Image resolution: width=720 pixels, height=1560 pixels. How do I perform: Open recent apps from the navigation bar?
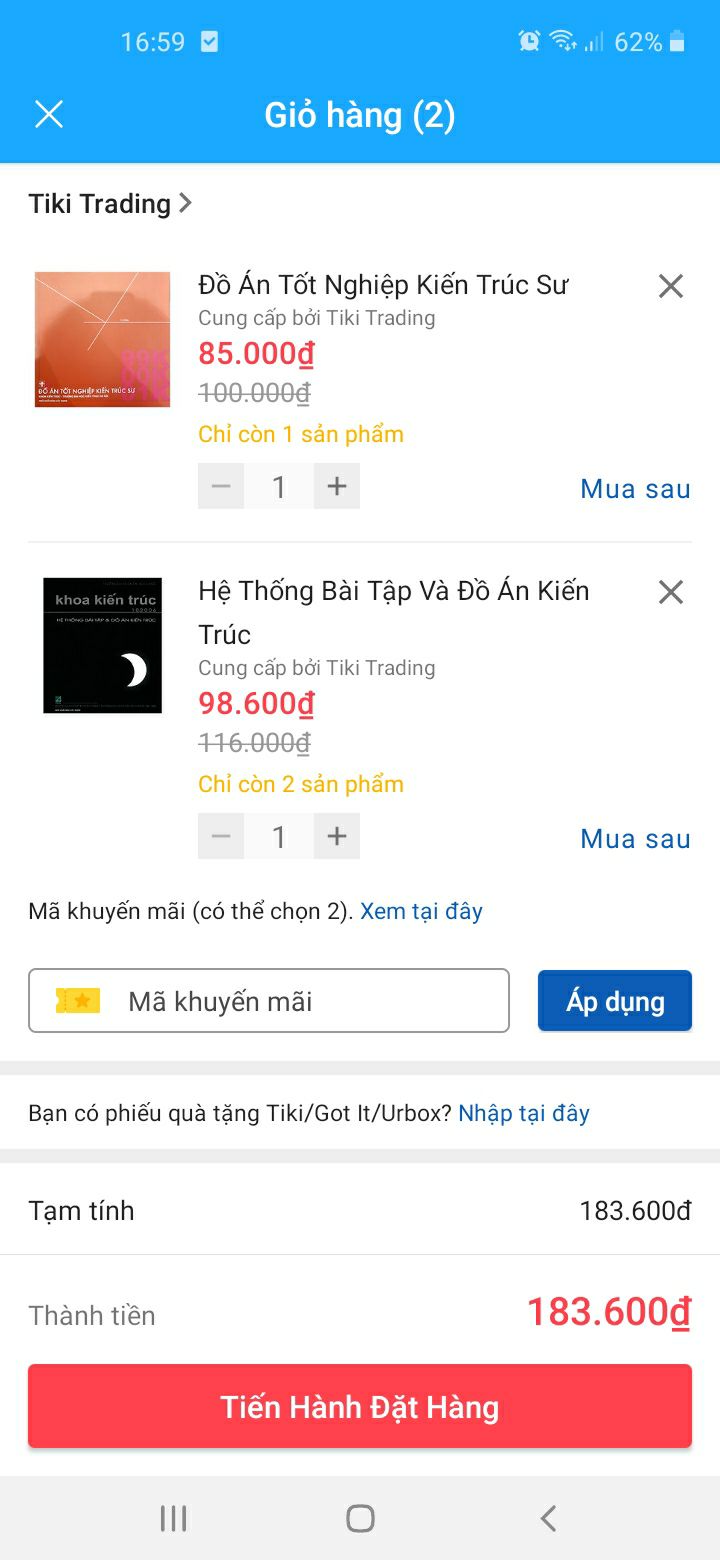(x=173, y=1518)
